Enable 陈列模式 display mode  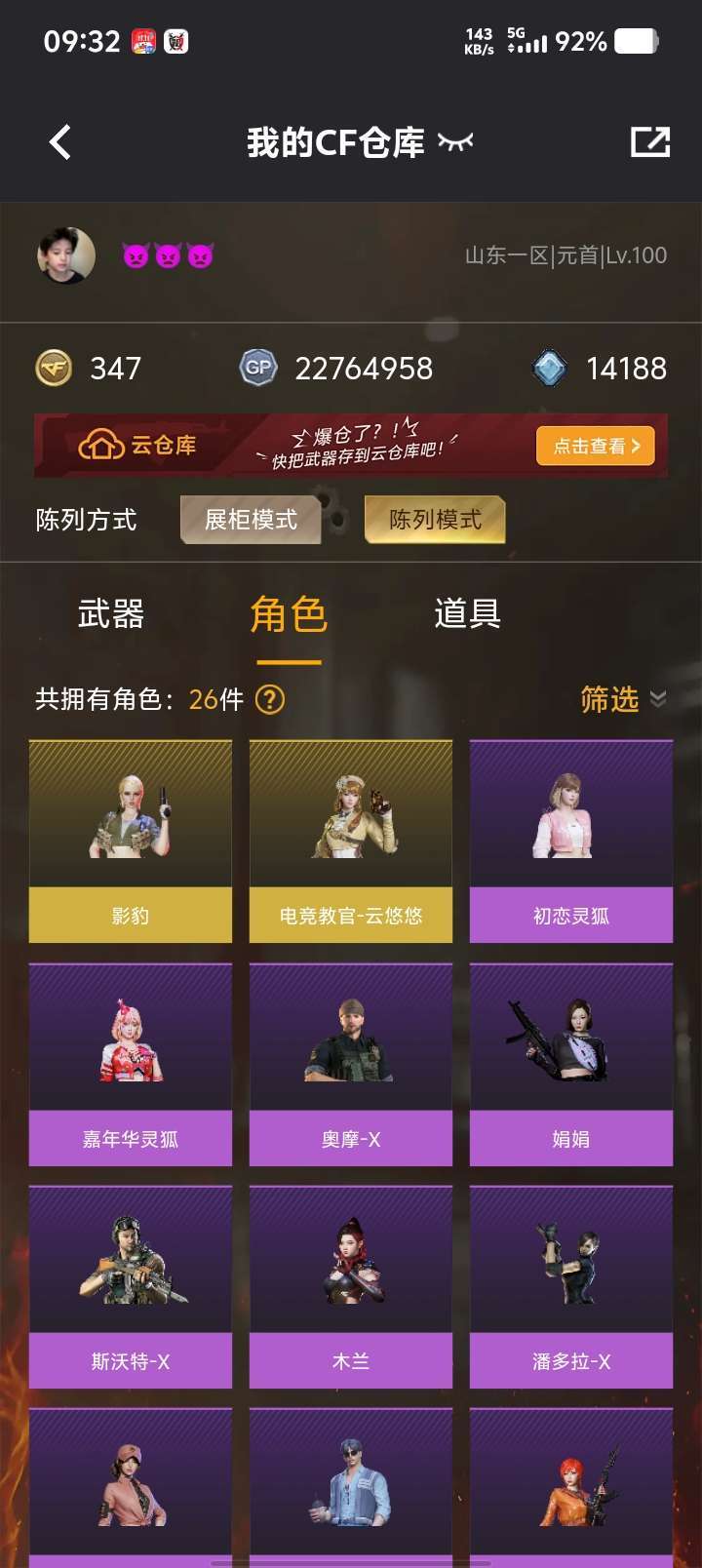click(436, 520)
